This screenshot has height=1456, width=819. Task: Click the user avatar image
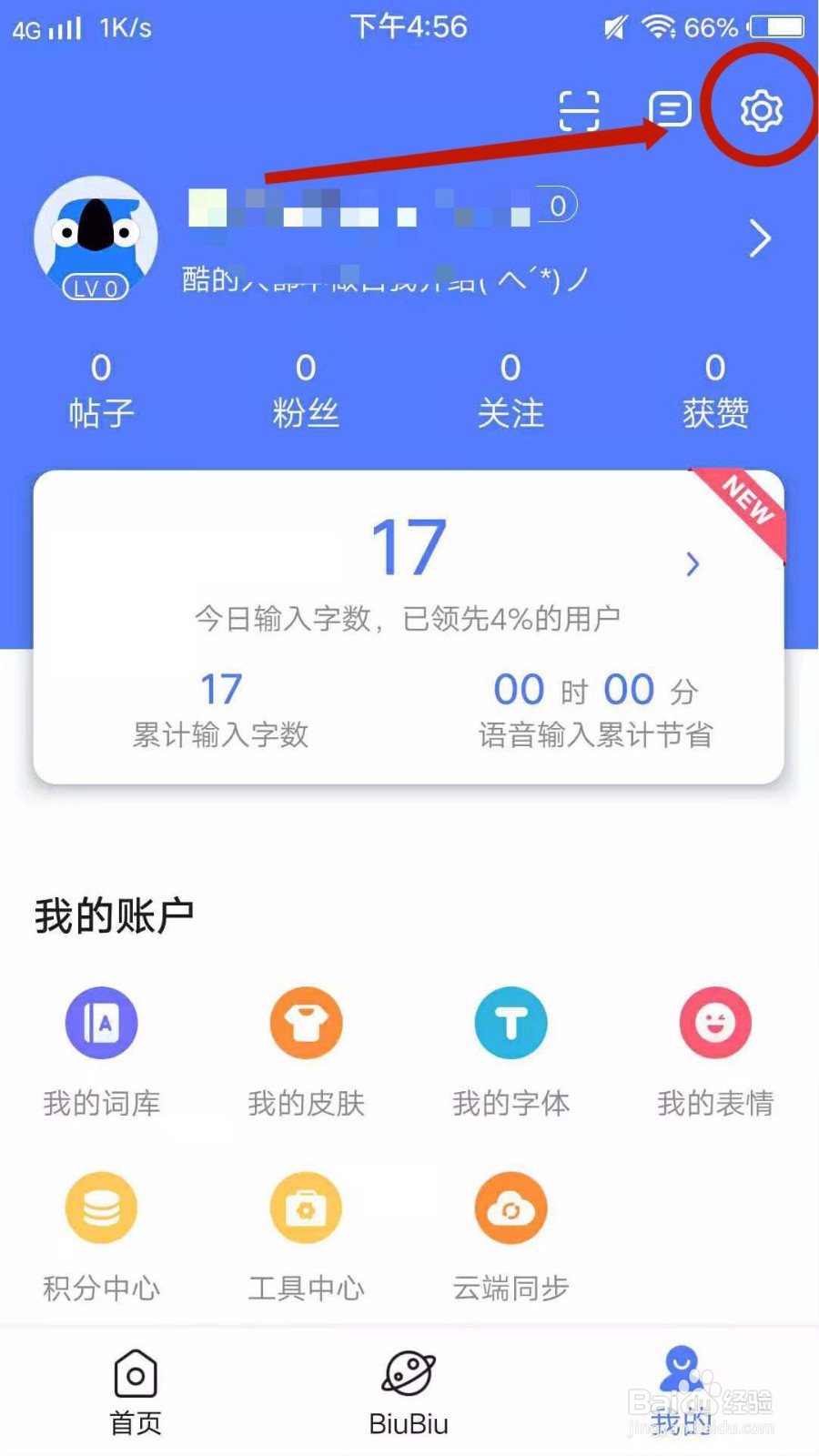(96, 238)
